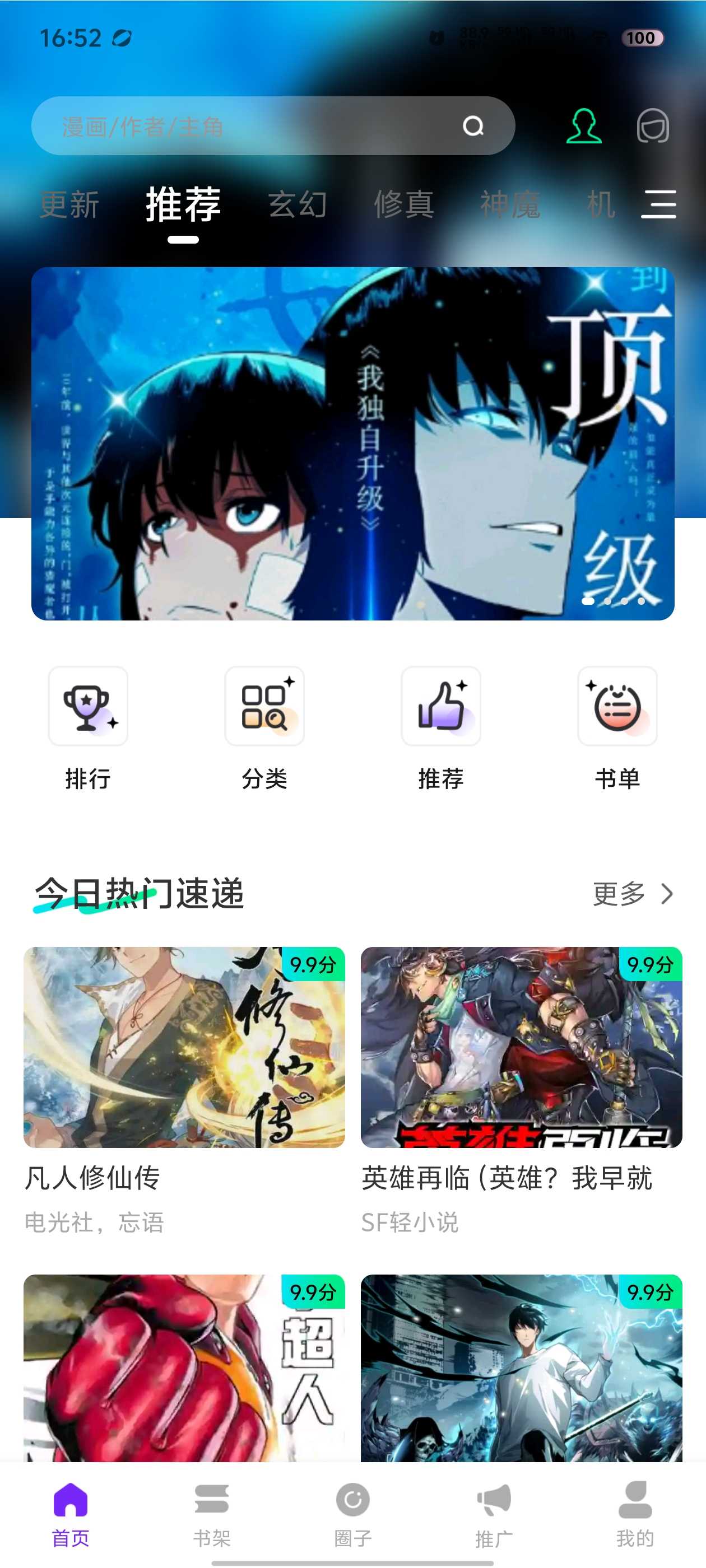Open the customer service headset icon

652,126
